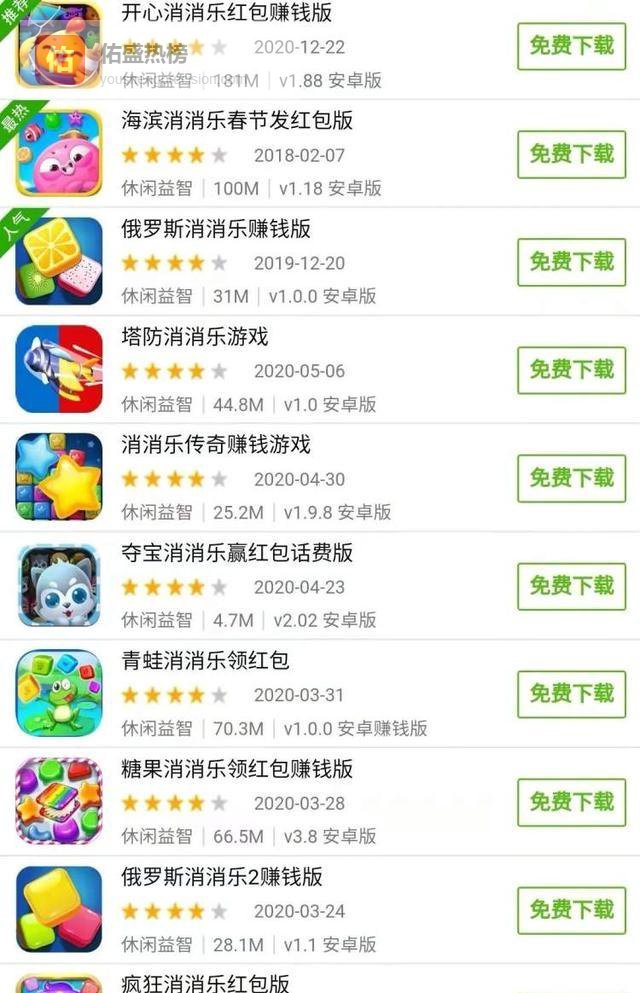The width and height of the screenshot is (640, 993).
Task: Open 夺宝消消乐赢红包话费版 app page
Action: coord(237,553)
